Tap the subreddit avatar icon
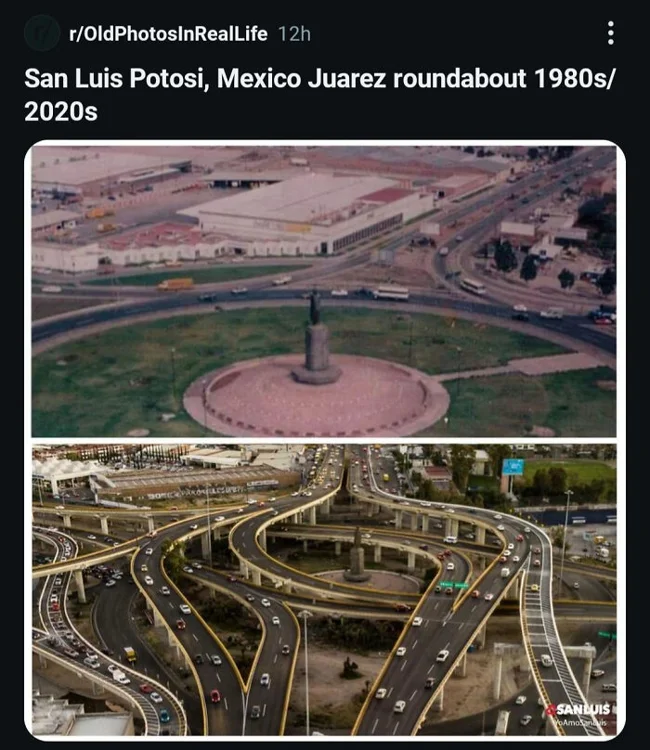Viewport: 650px width, 750px height. [x=42, y=34]
